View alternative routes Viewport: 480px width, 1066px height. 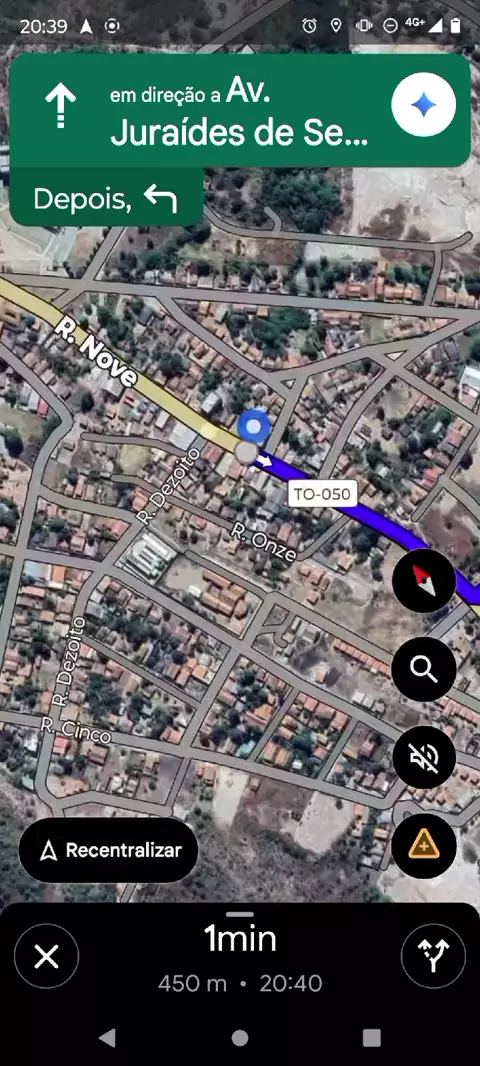433,957
